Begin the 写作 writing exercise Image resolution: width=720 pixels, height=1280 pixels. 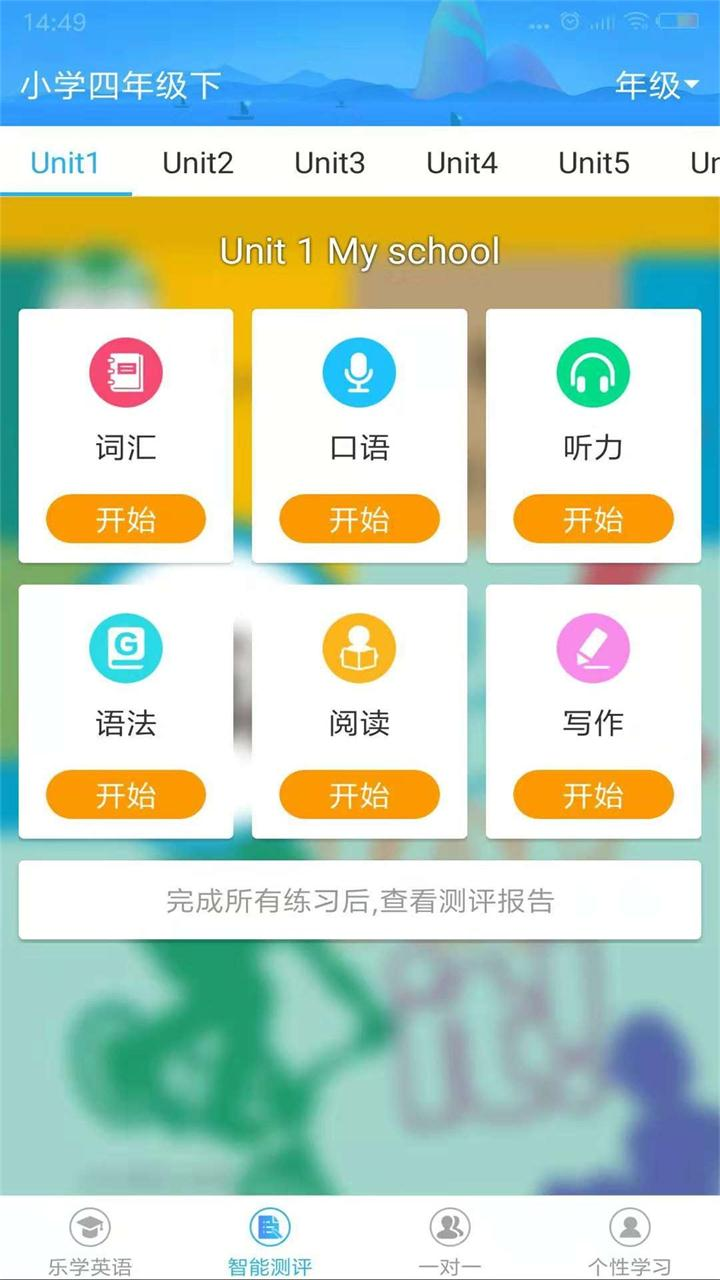593,795
